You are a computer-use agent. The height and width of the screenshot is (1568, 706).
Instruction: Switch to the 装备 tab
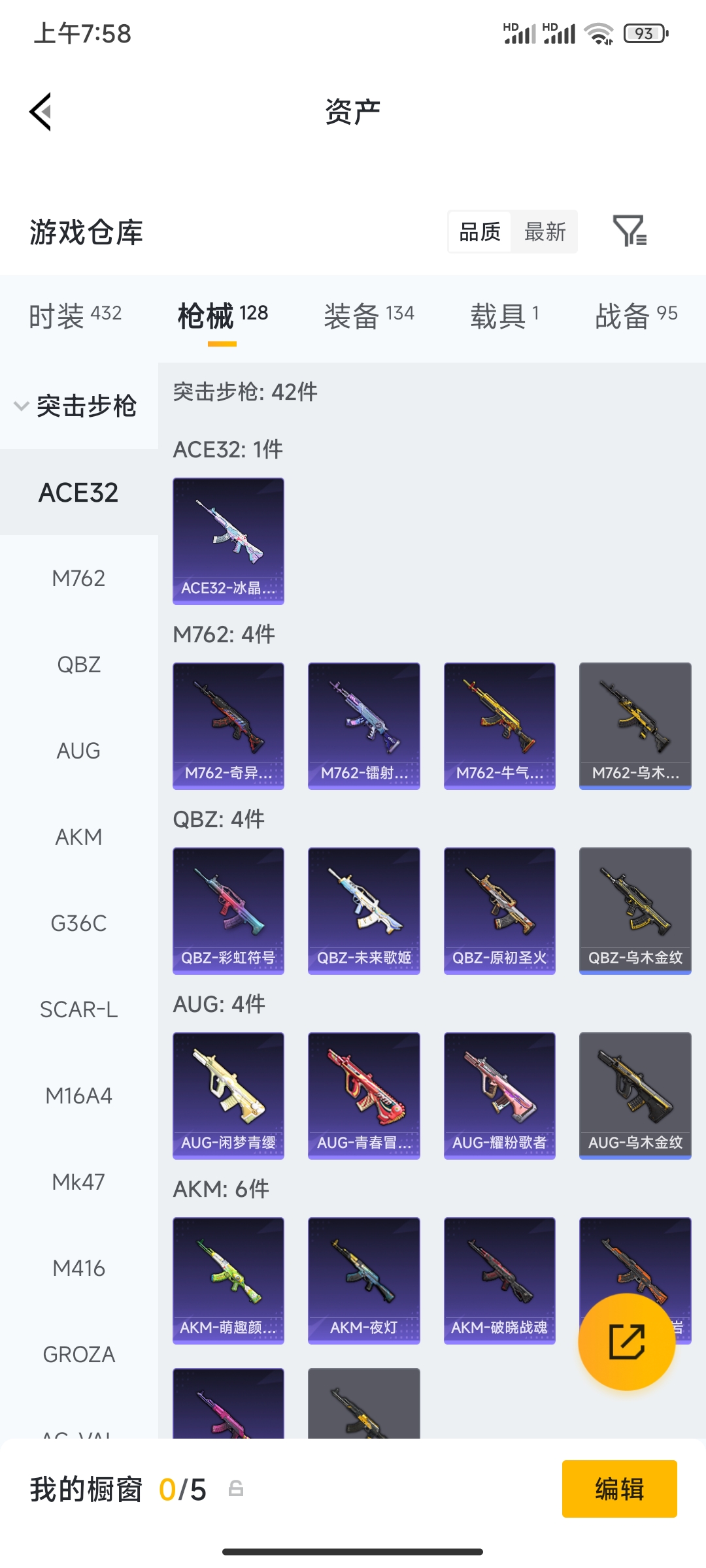click(369, 316)
